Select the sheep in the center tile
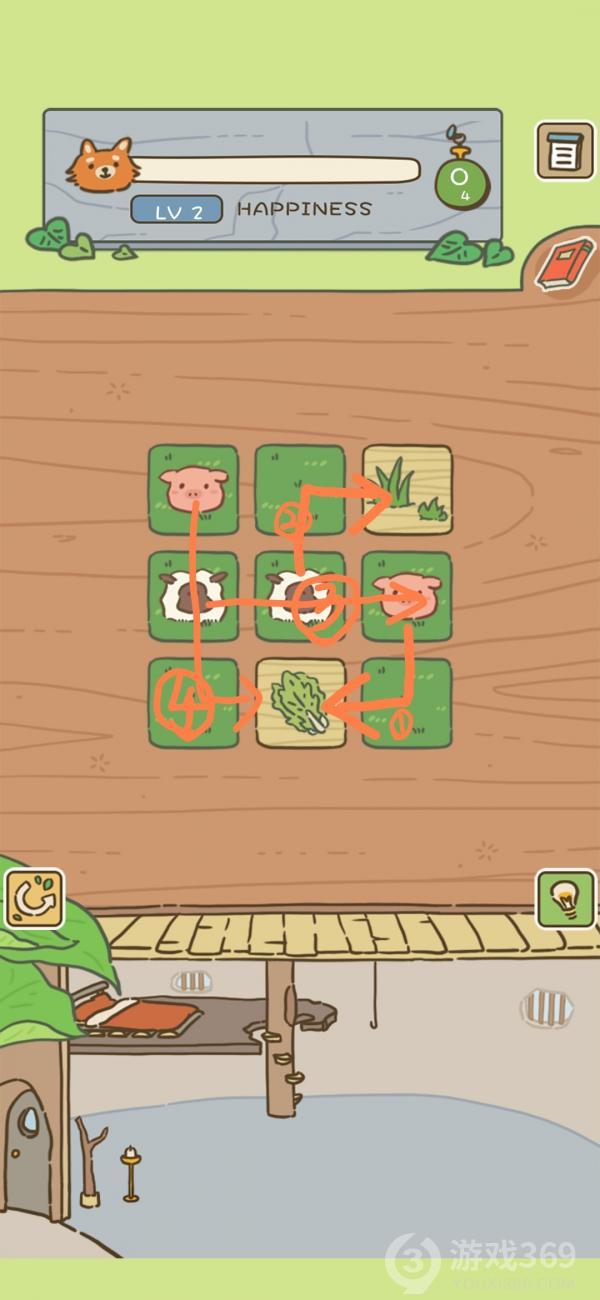The width and height of the screenshot is (600, 1300). pyautogui.click(x=300, y=597)
